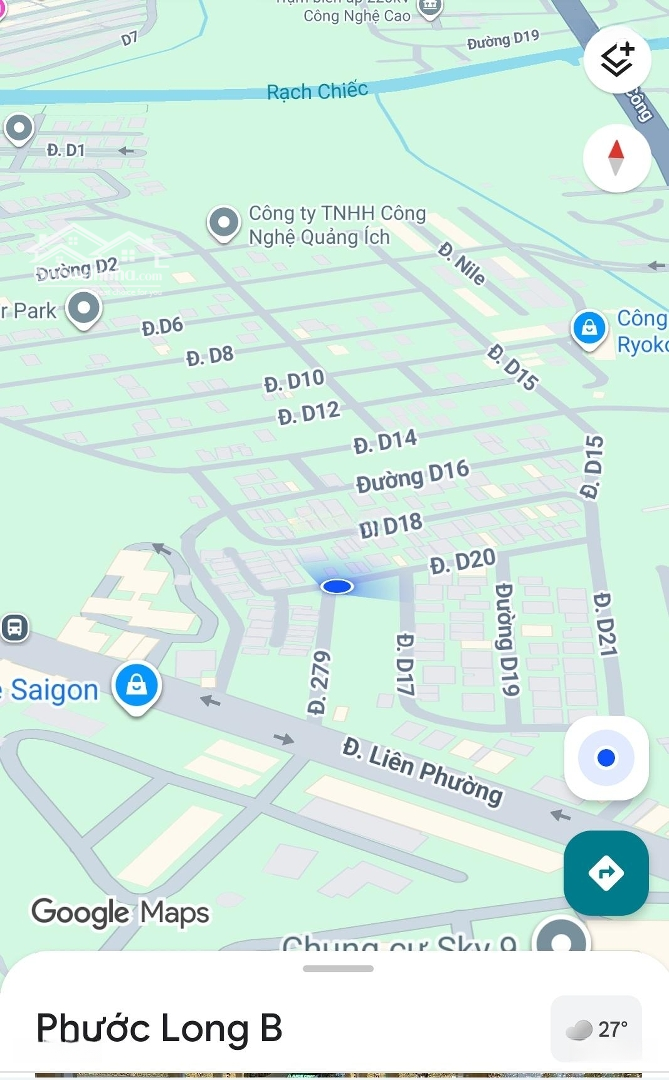Center map on my location
The image size is (669, 1080).
click(606, 758)
